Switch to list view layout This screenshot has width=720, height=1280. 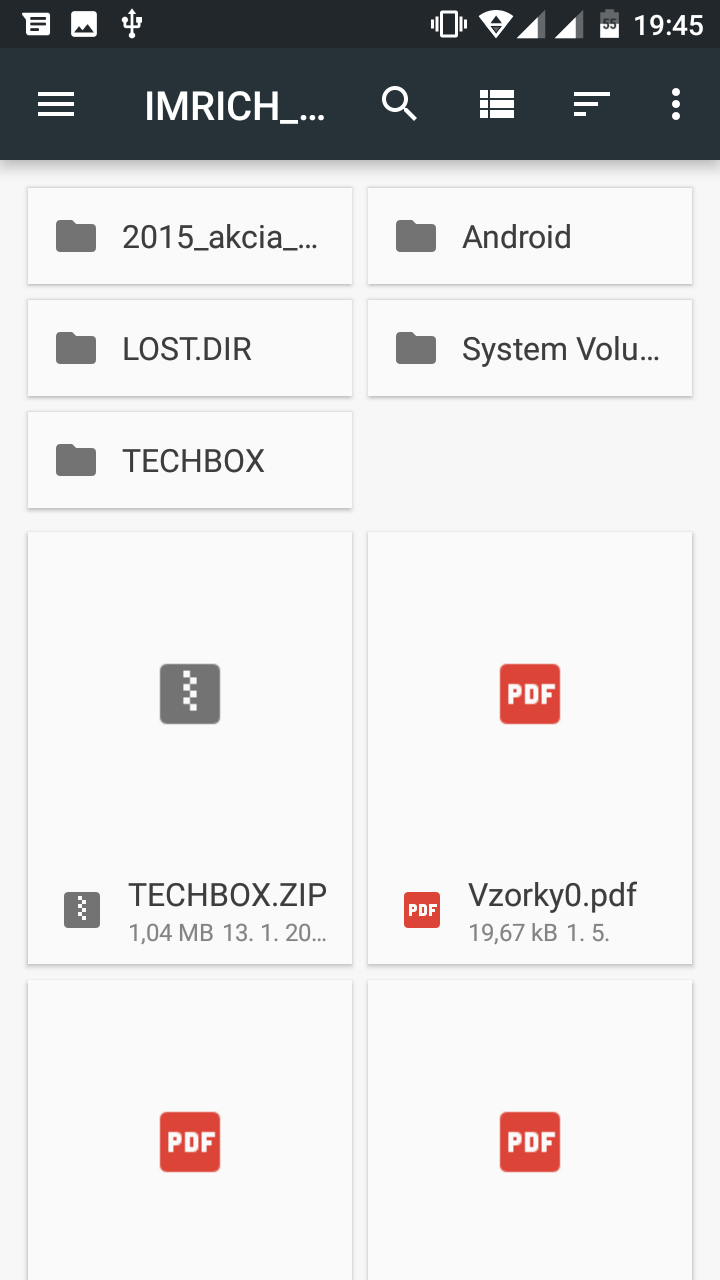[x=496, y=104]
